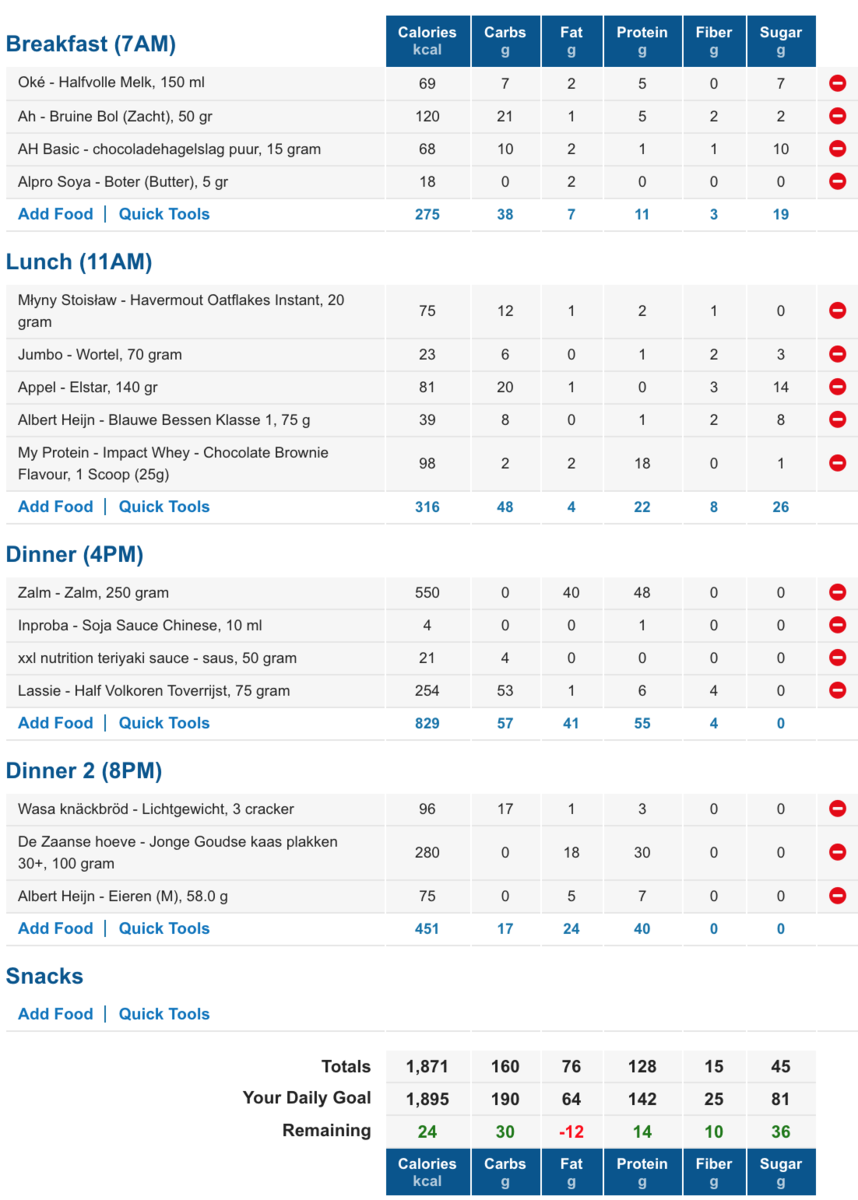858x1200 pixels.
Task: Add Food to Dinner
Action: click(x=55, y=723)
